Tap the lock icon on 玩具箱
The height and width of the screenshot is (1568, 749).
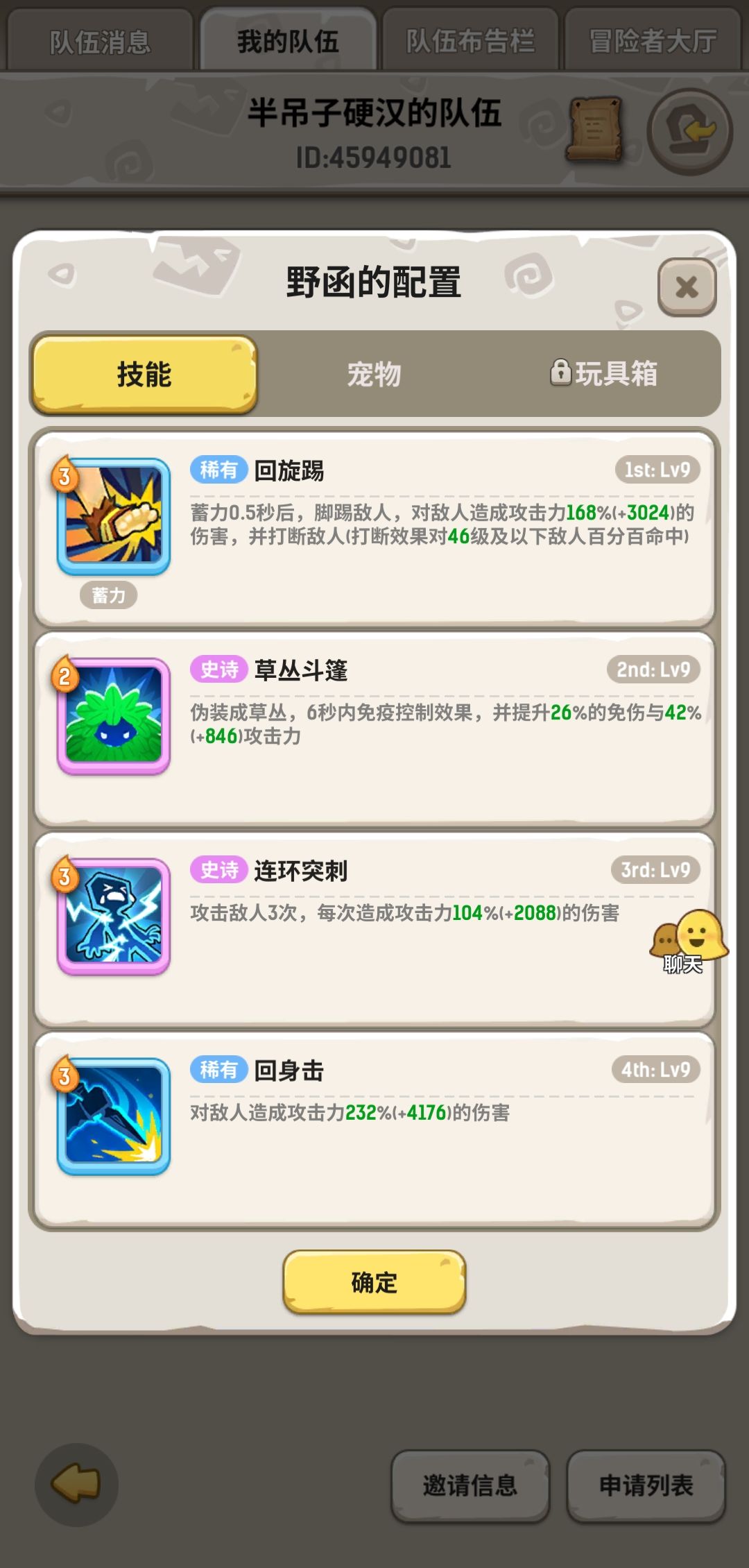click(561, 373)
